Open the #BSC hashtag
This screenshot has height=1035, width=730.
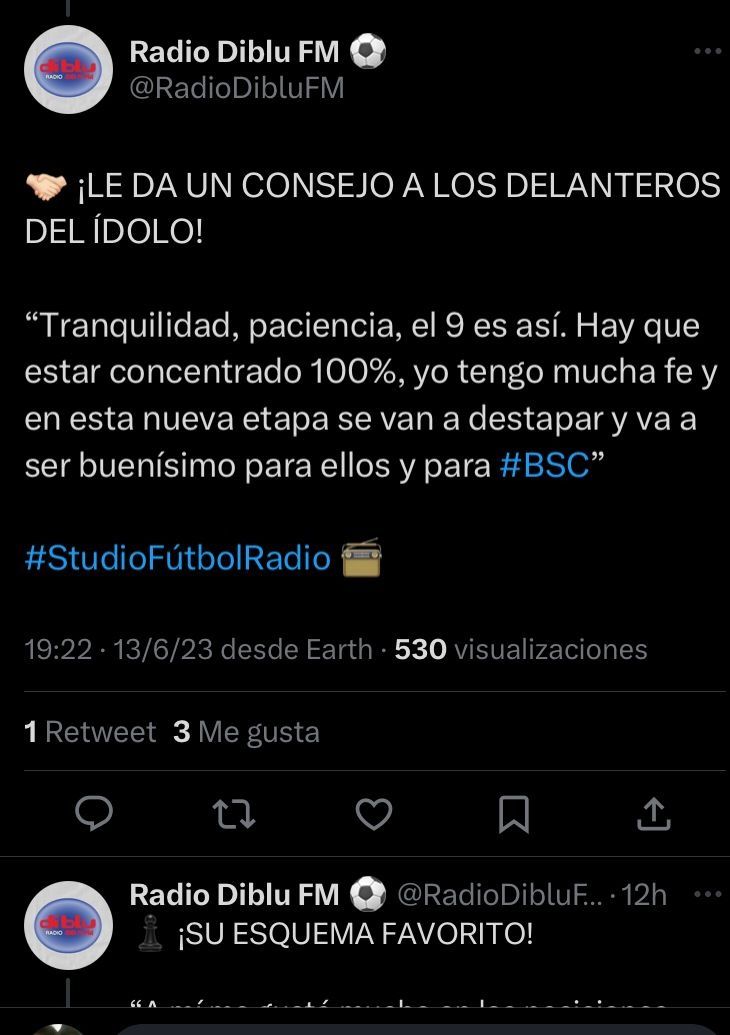[x=544, y=467]
